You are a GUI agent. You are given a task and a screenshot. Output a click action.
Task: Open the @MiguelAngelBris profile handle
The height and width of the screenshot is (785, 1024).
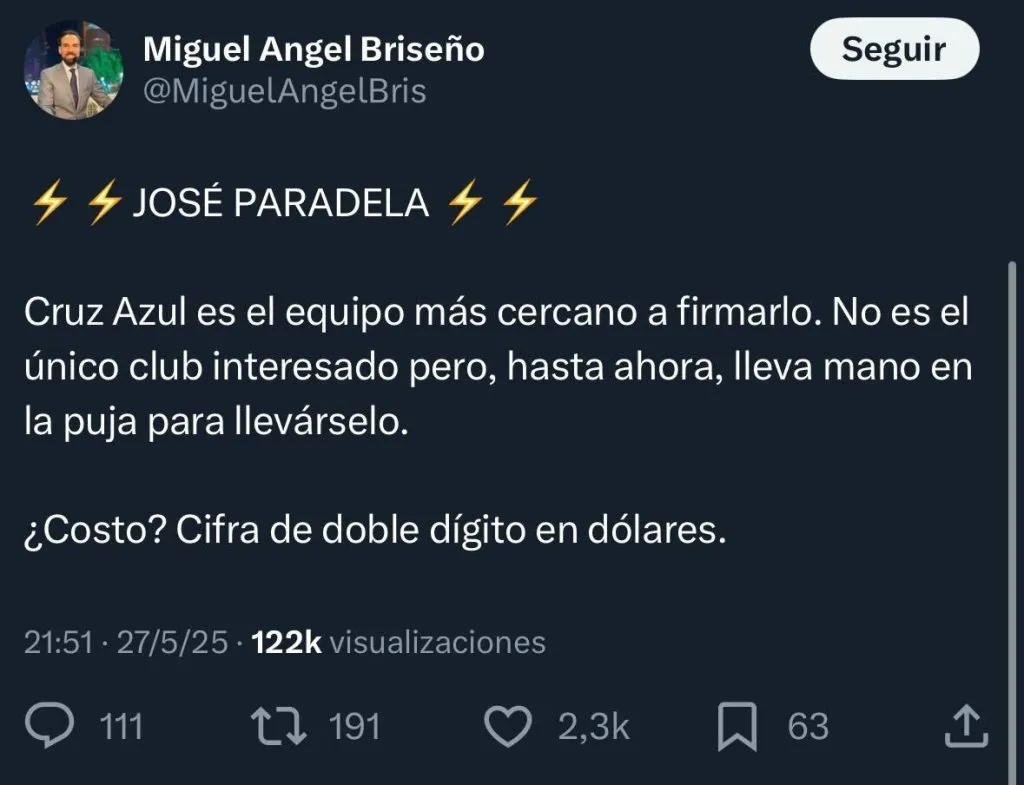pos(285,91)
